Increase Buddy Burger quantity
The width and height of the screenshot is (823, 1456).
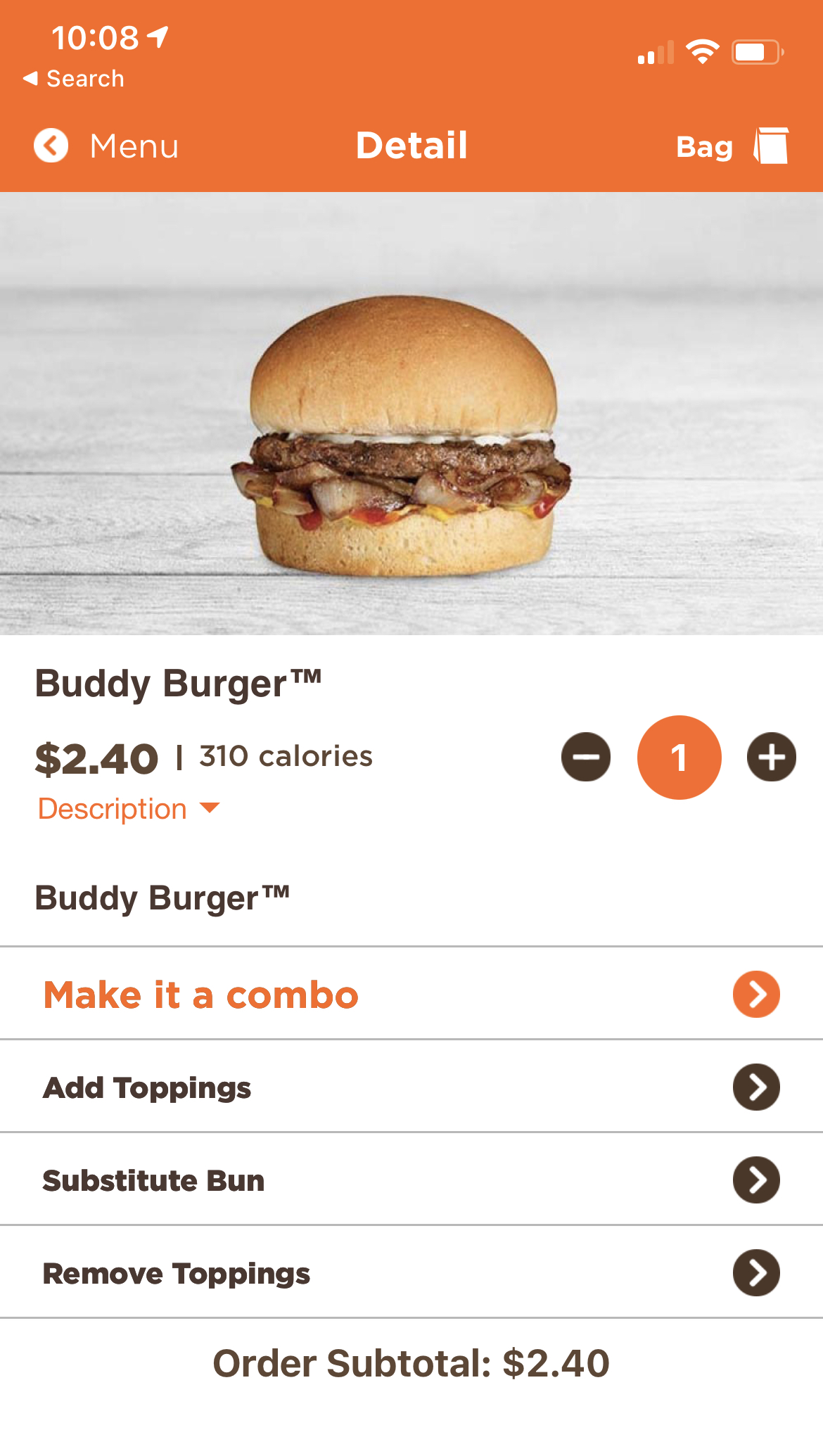click(771, 757)
